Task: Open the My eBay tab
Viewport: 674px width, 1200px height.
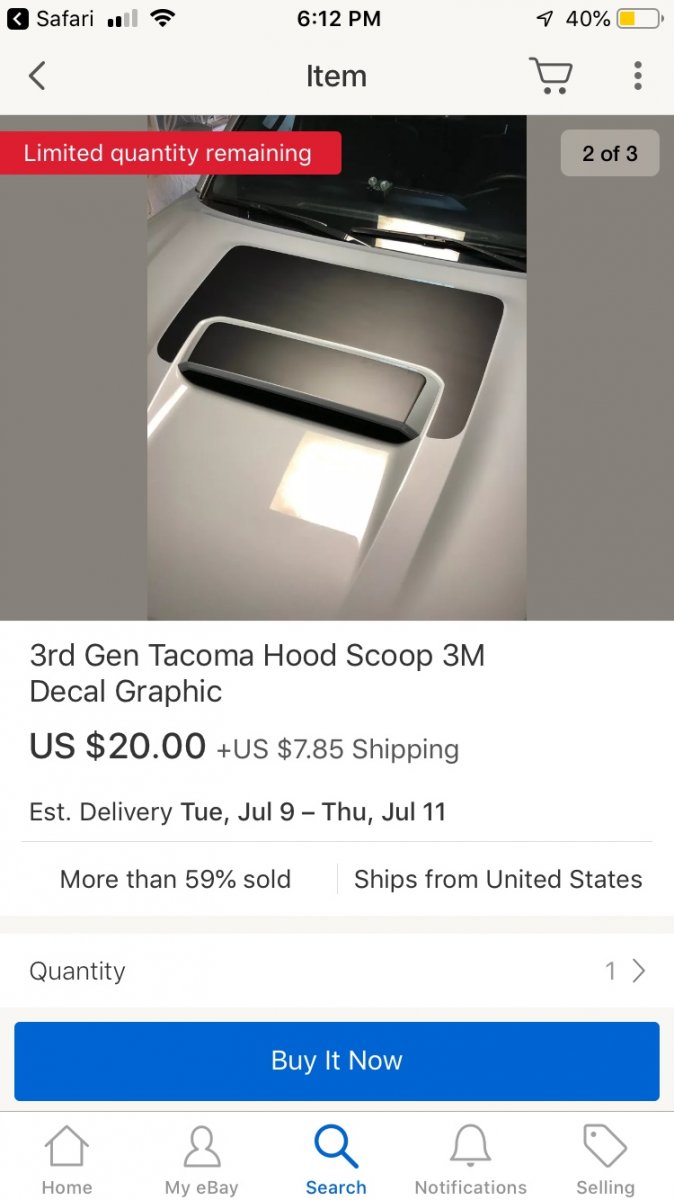Action: tap(201, 1160)
